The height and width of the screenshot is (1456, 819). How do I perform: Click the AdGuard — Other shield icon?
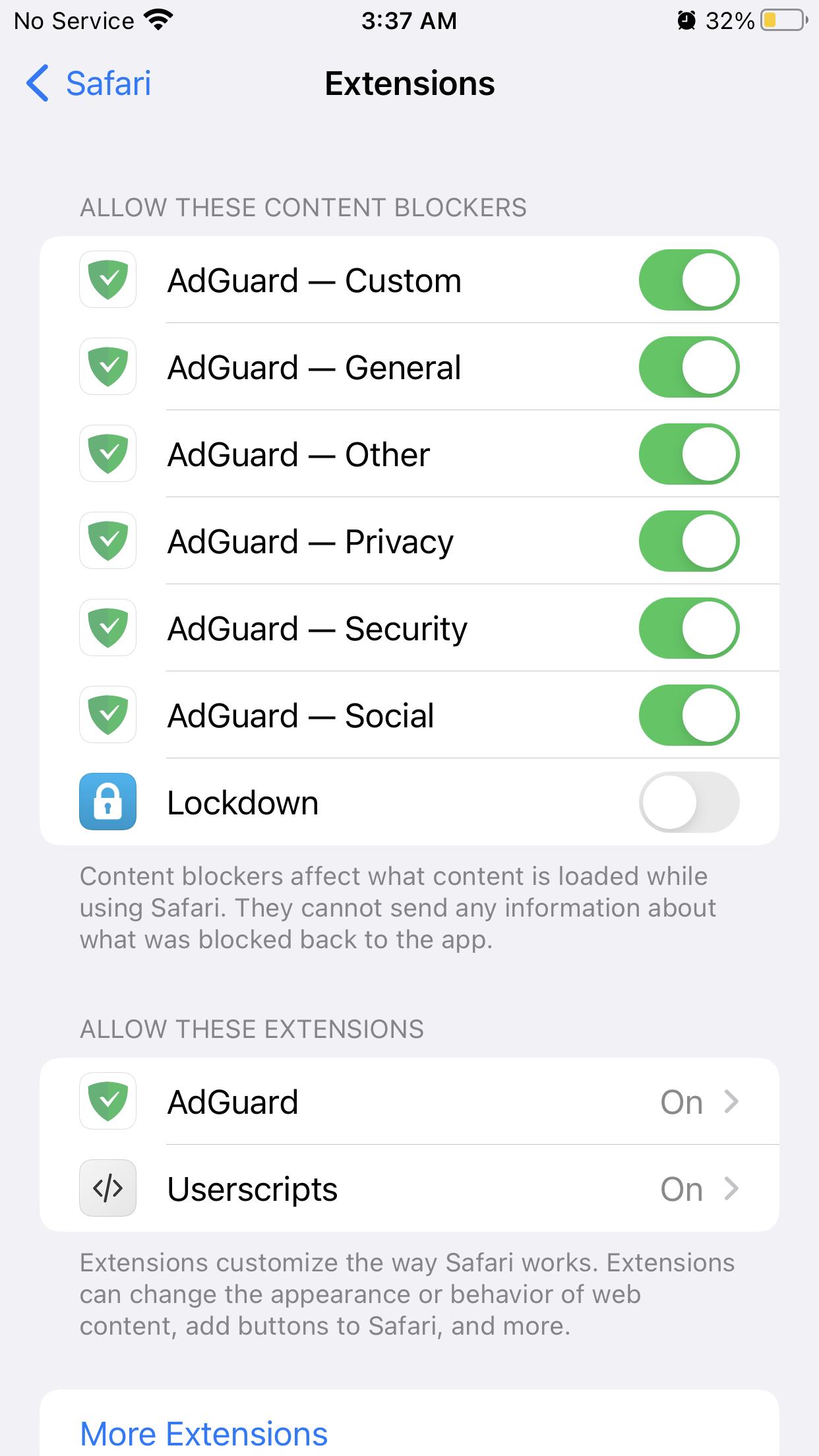click(107, 454)
